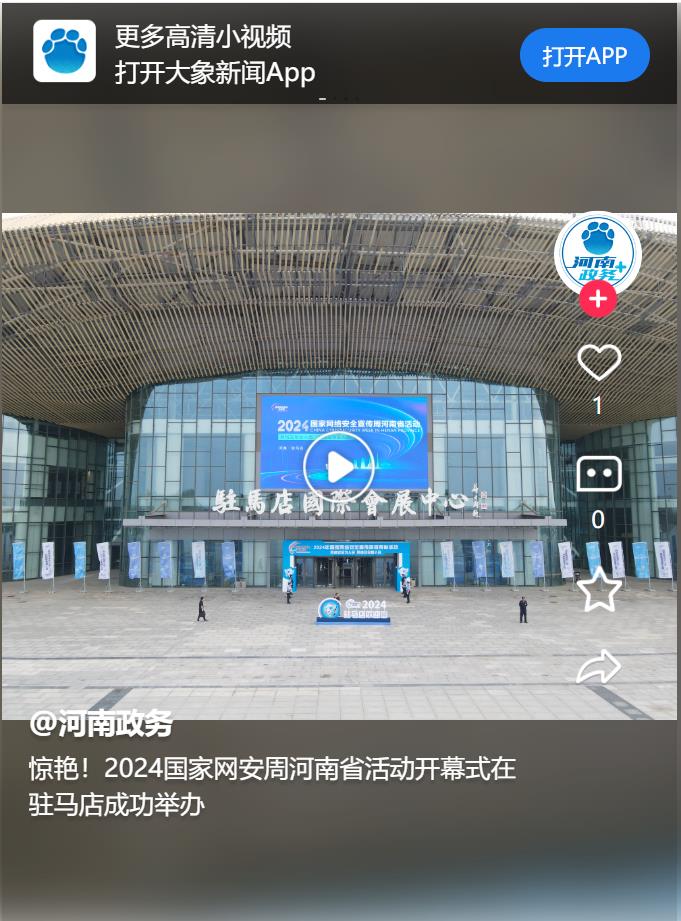Image resolution: width=681 pixels, height=921 pixels.
Task: Open the @河南政务 account link
Action: pyautogui.click(x=101, y=723)
